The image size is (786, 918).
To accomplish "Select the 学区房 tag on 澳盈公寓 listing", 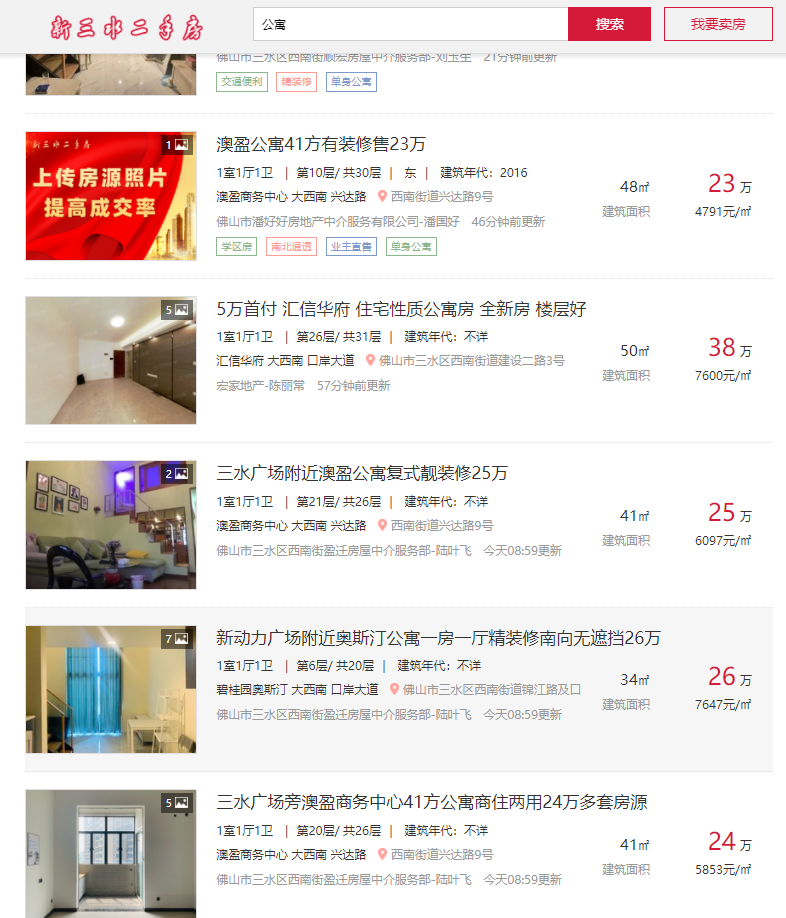I will (x=236, y=246).
